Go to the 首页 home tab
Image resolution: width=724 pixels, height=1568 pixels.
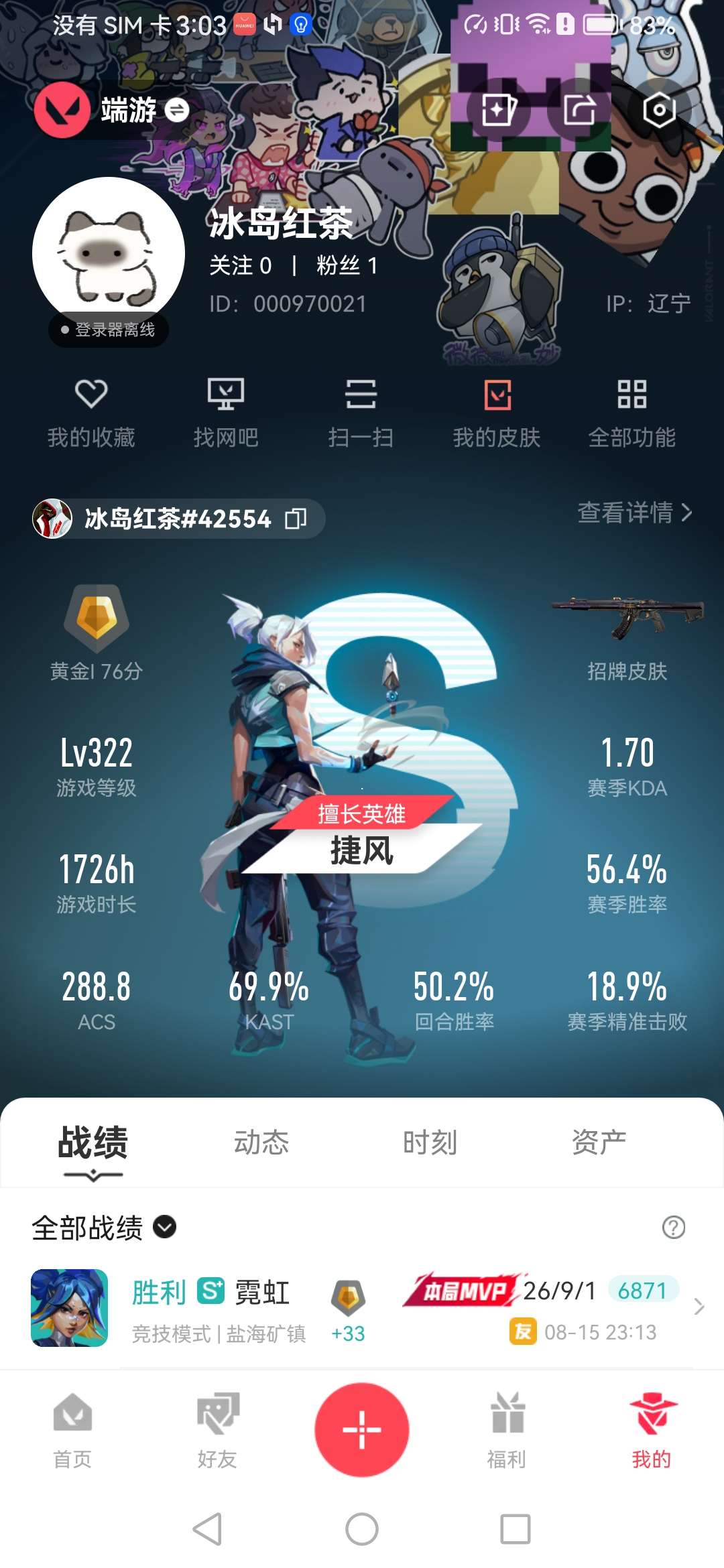click(x=72, y=1429)
